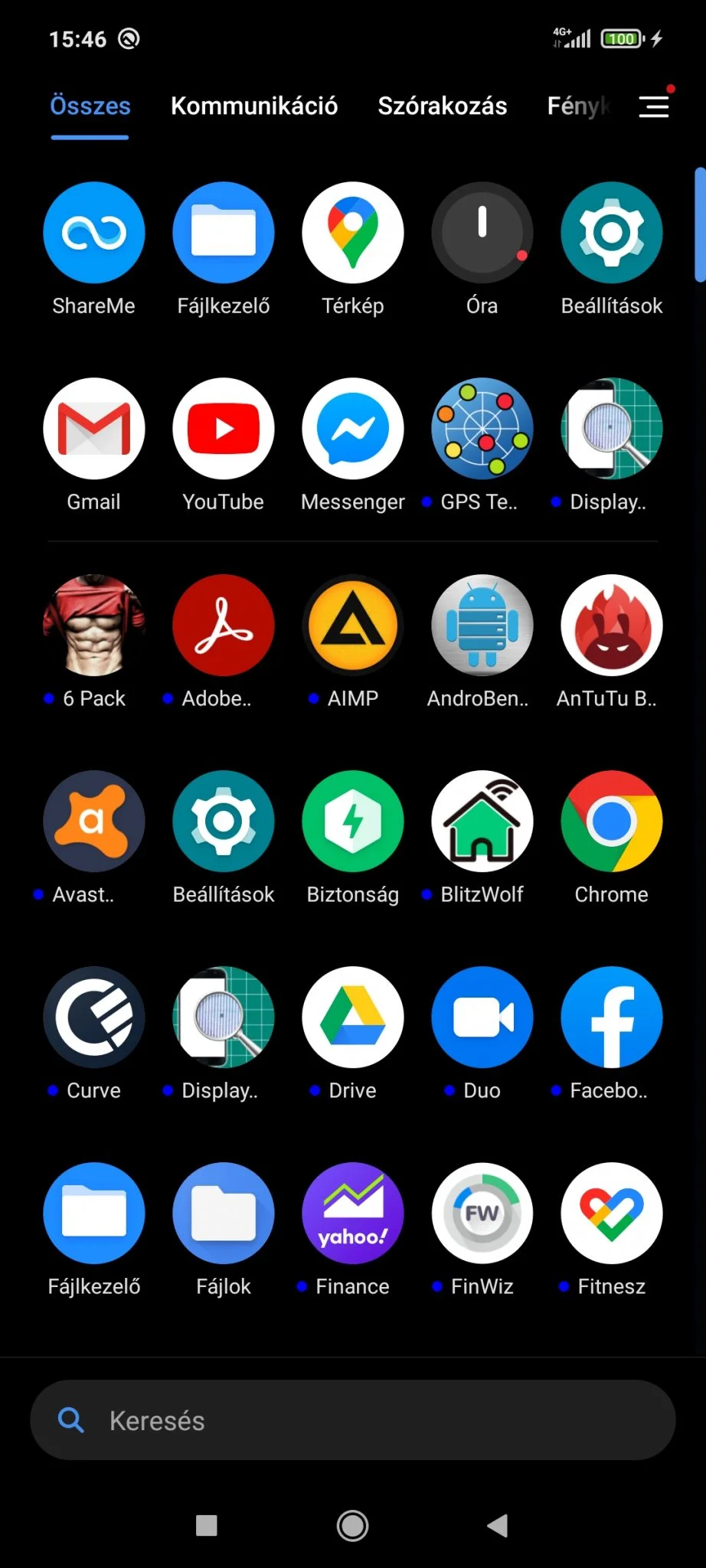Open Google Drive
The height and width of the screenshot is (1568, 706).
click(x=353, y=1018)
